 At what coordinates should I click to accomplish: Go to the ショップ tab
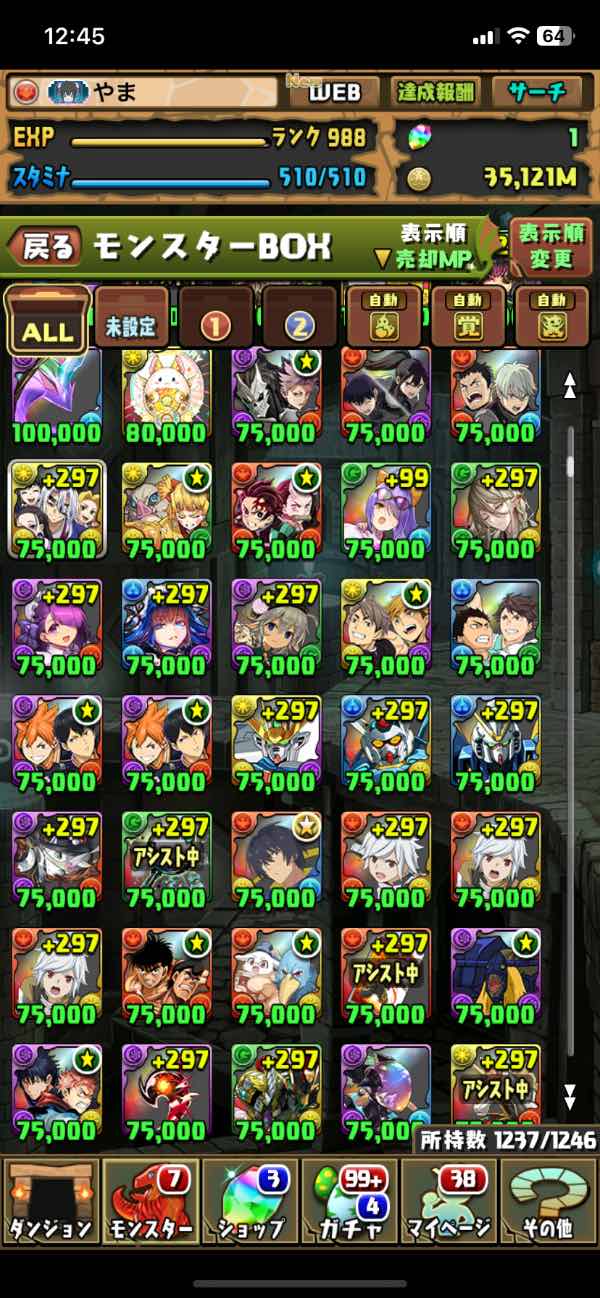(250, 1201)
